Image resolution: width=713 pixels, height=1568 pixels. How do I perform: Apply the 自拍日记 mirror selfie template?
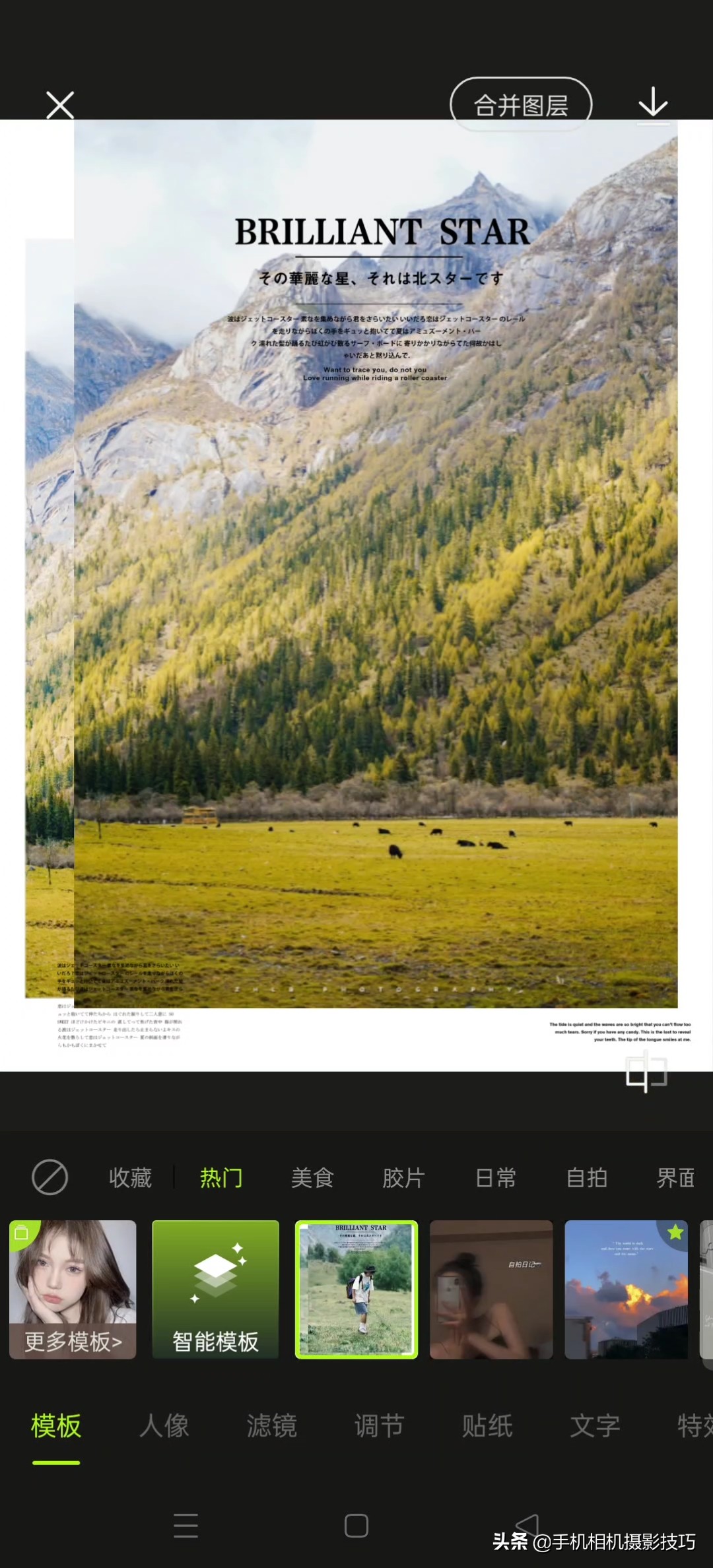[x=491, y=1290]
